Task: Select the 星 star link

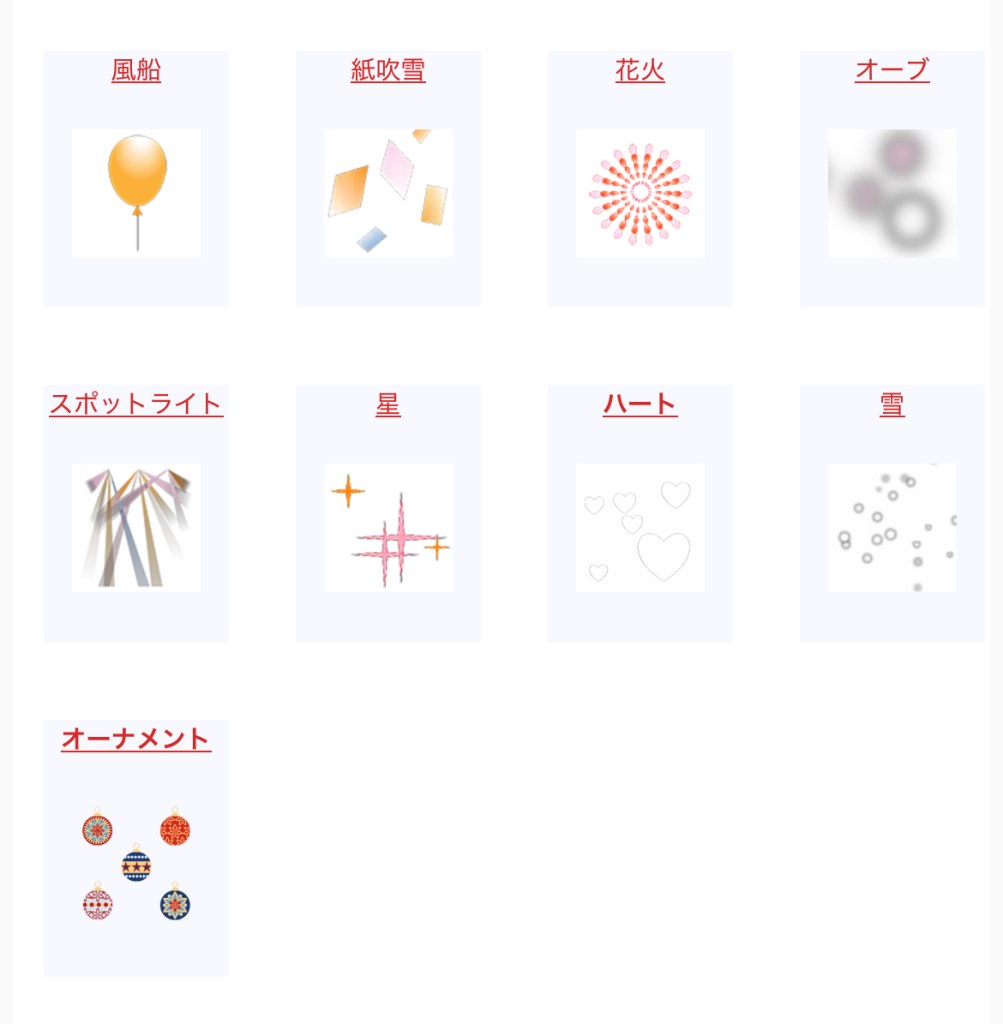Action: point(388,404)
